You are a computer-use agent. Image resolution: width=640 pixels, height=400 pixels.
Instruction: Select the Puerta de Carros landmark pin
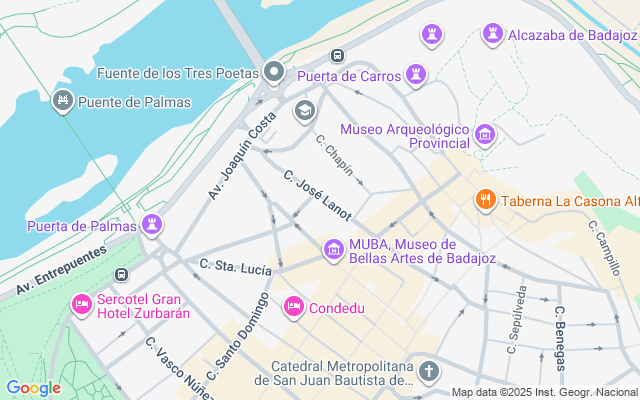pyautogui.click(x=416, y=74)
